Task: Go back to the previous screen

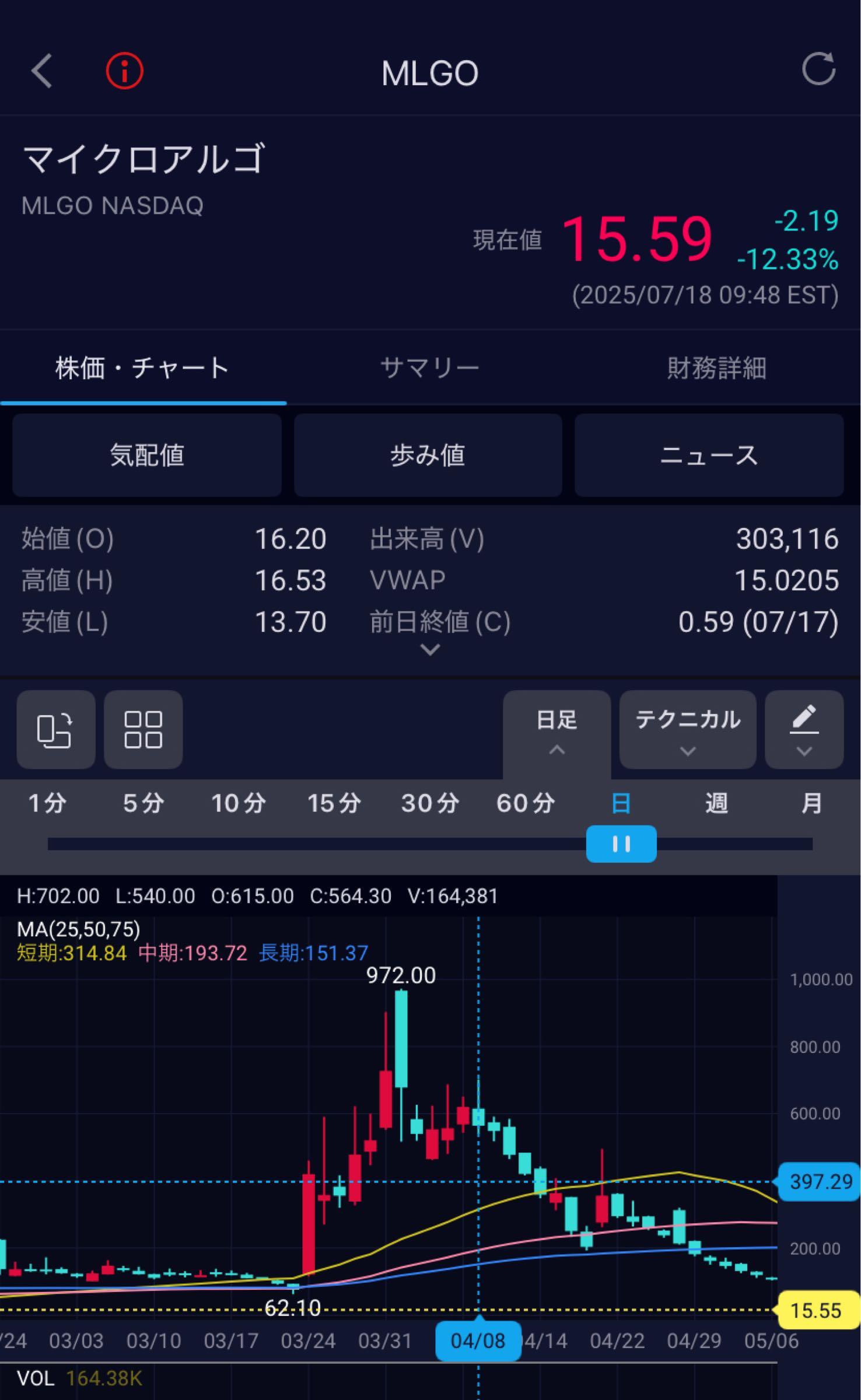Action: tap(42, 71)
